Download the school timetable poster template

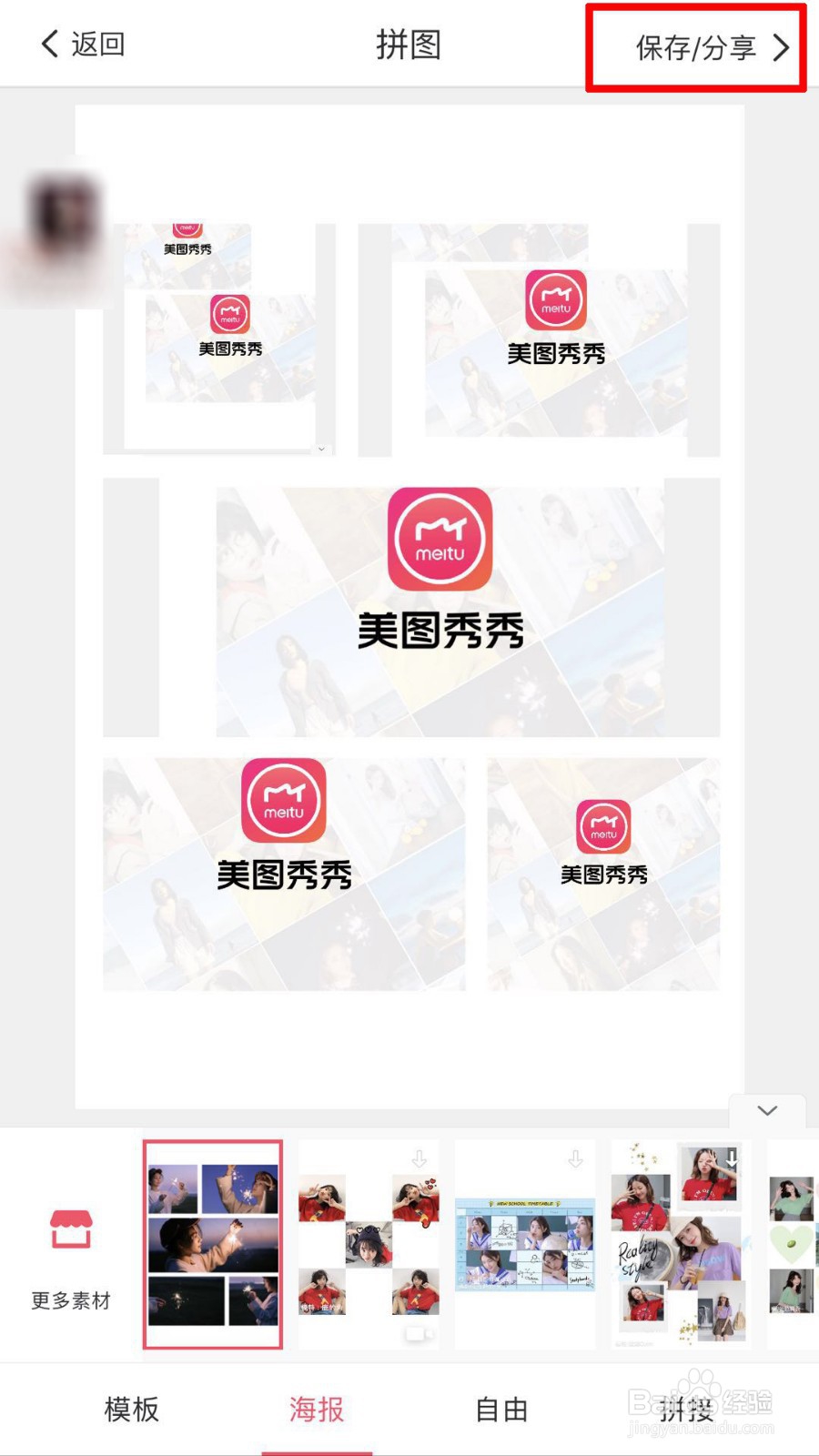pos(576,1158)
